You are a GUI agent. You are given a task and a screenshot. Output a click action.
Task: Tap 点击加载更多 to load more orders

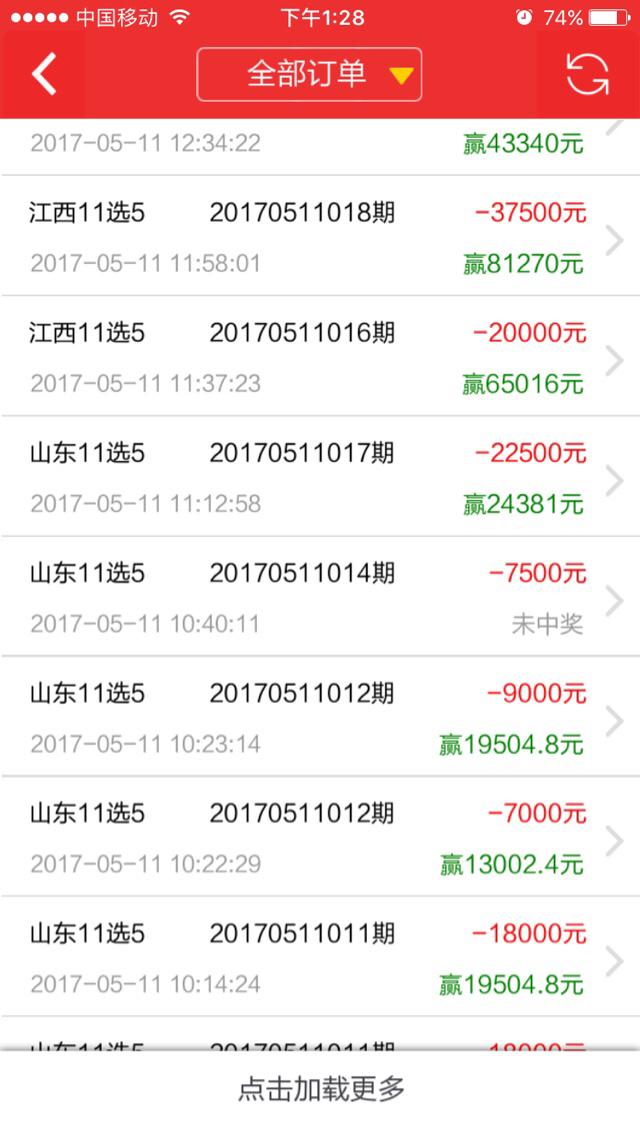click(320, 1089)
